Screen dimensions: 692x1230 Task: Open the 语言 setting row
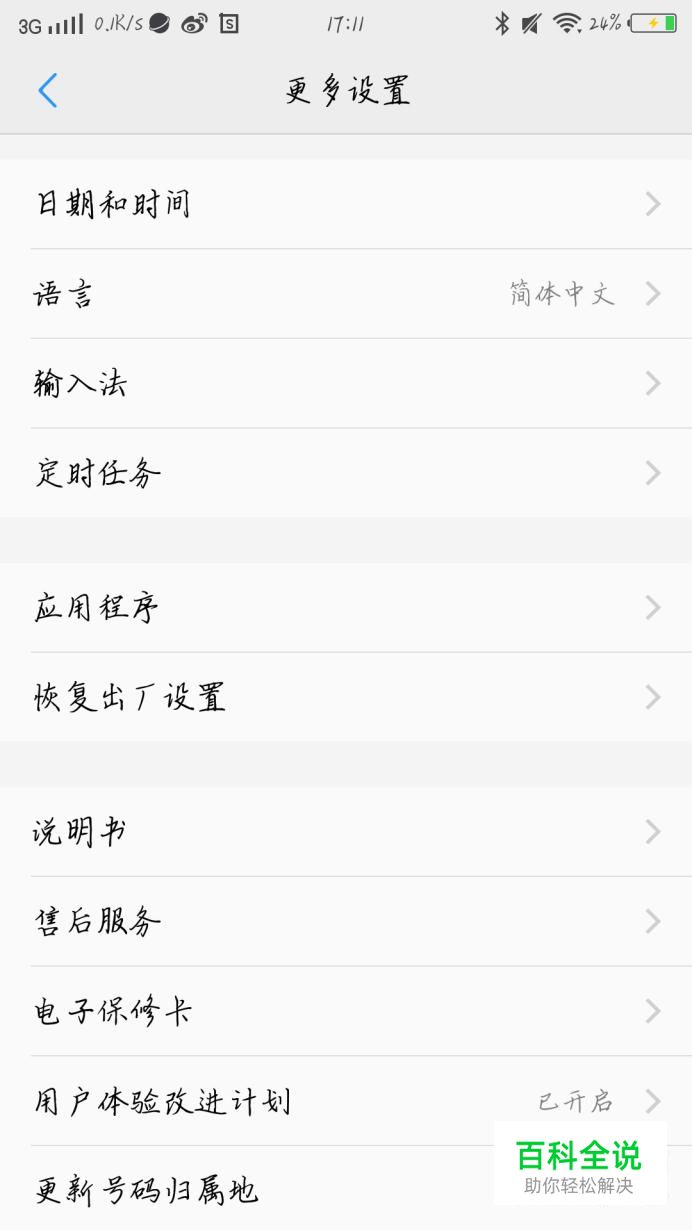coord(346,294)
